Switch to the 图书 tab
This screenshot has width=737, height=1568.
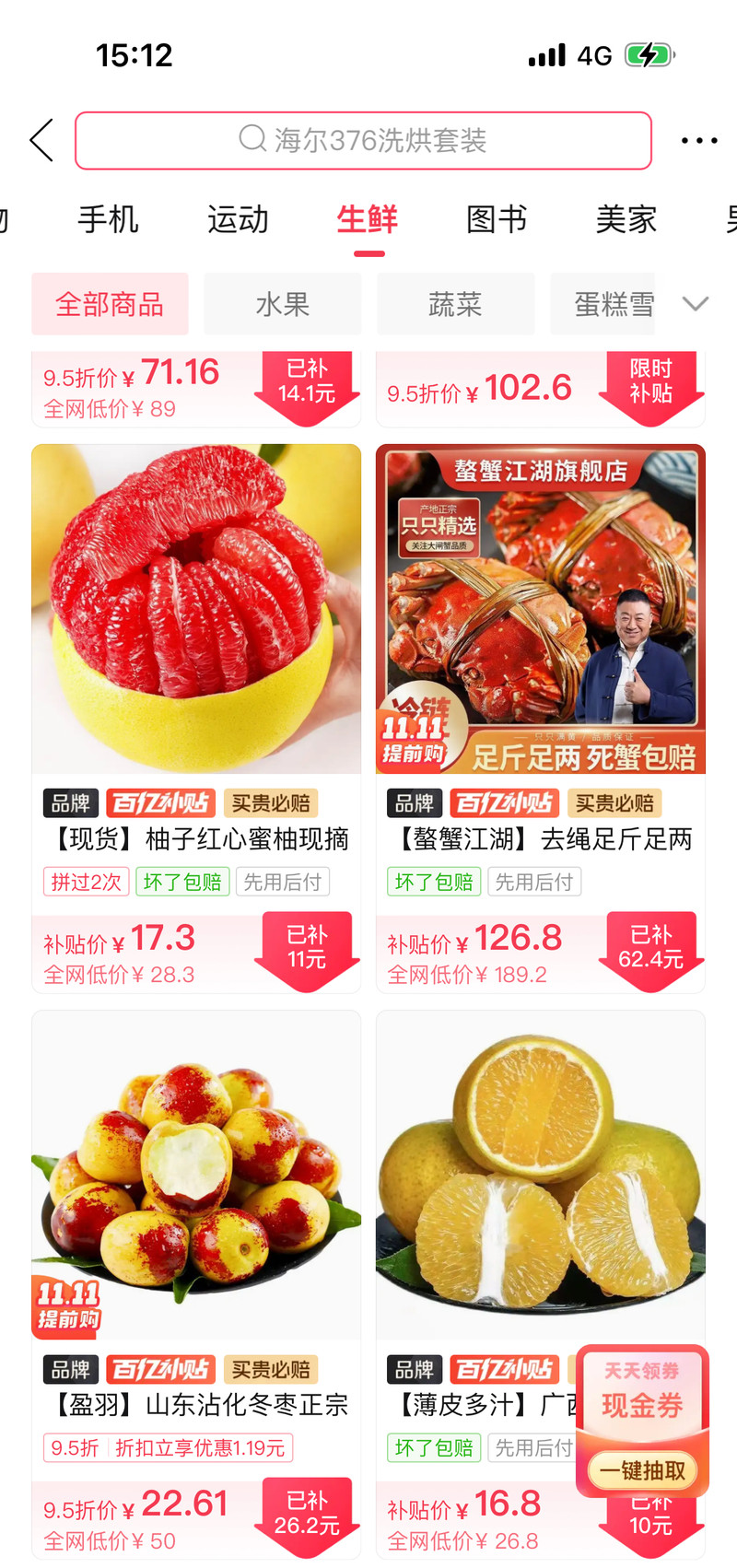click(497, 220)
